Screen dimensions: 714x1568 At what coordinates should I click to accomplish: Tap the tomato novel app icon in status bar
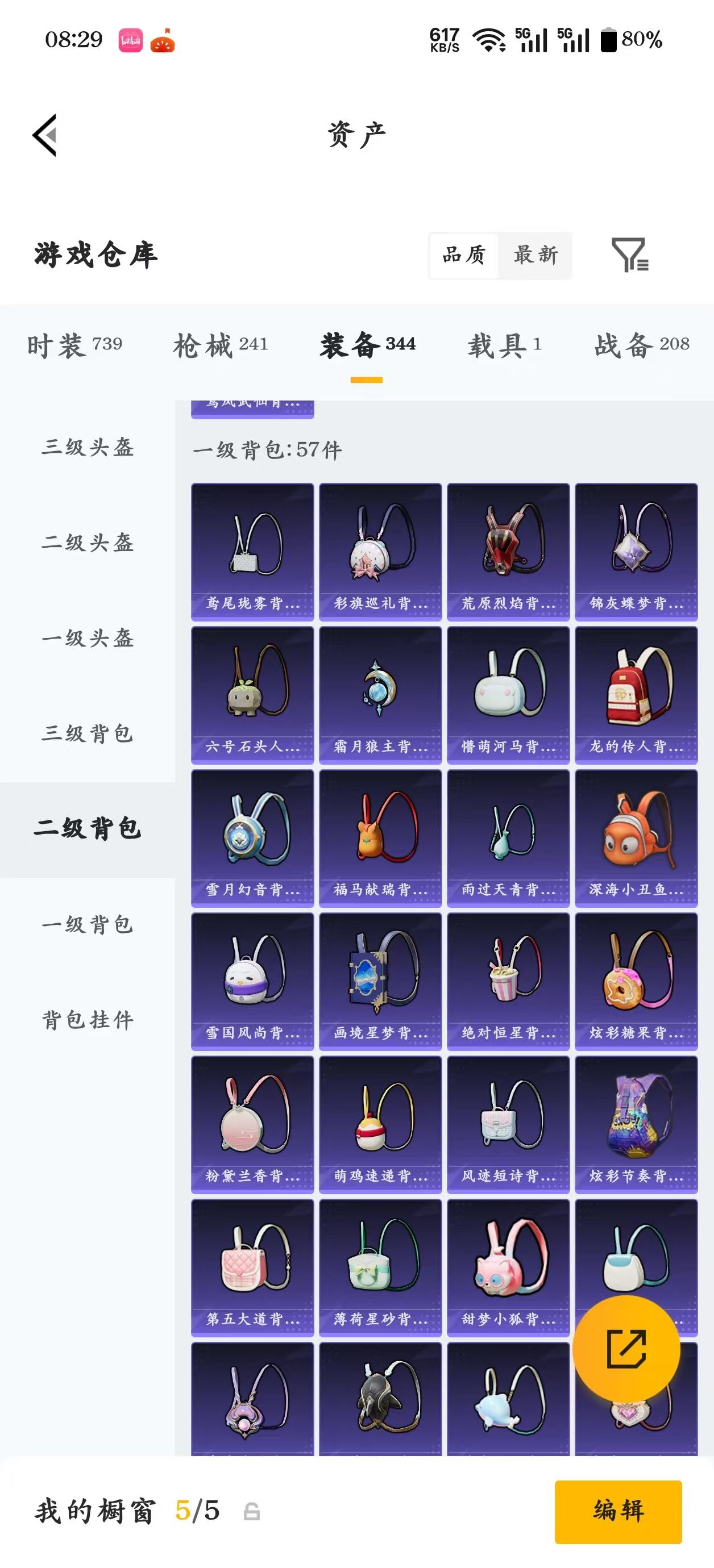(x=163, y=40)
